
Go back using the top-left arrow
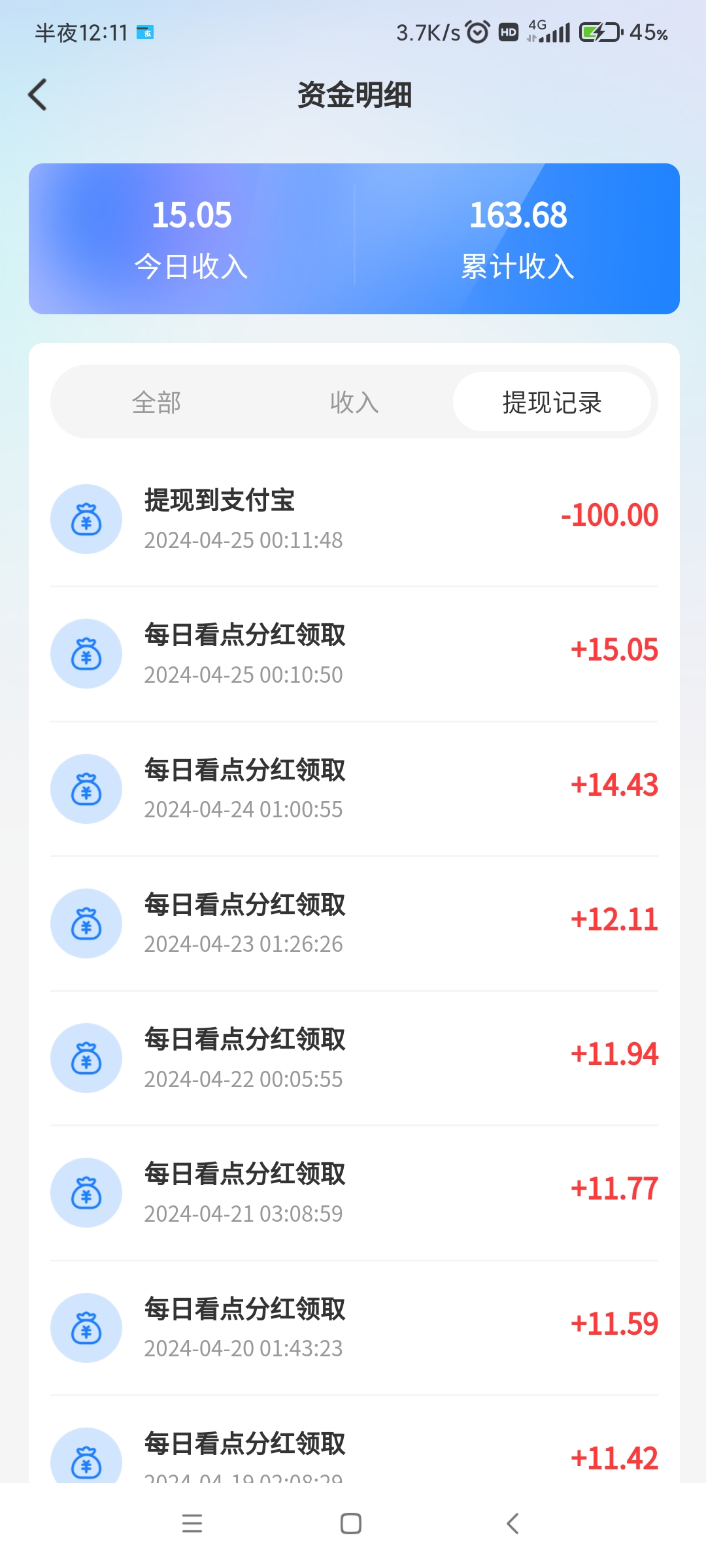point(38,95)
